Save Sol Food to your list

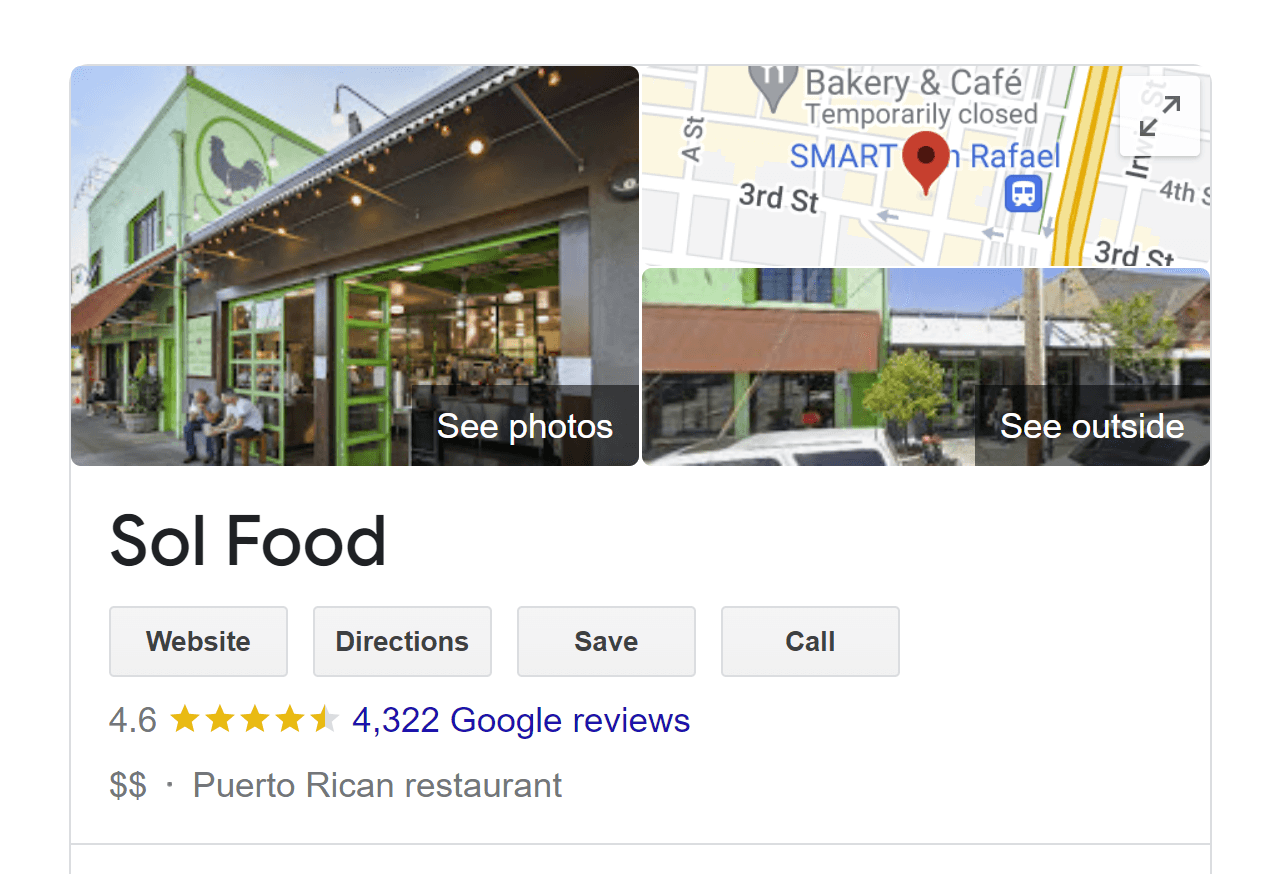pyautogui.click(x=606, y=641)
